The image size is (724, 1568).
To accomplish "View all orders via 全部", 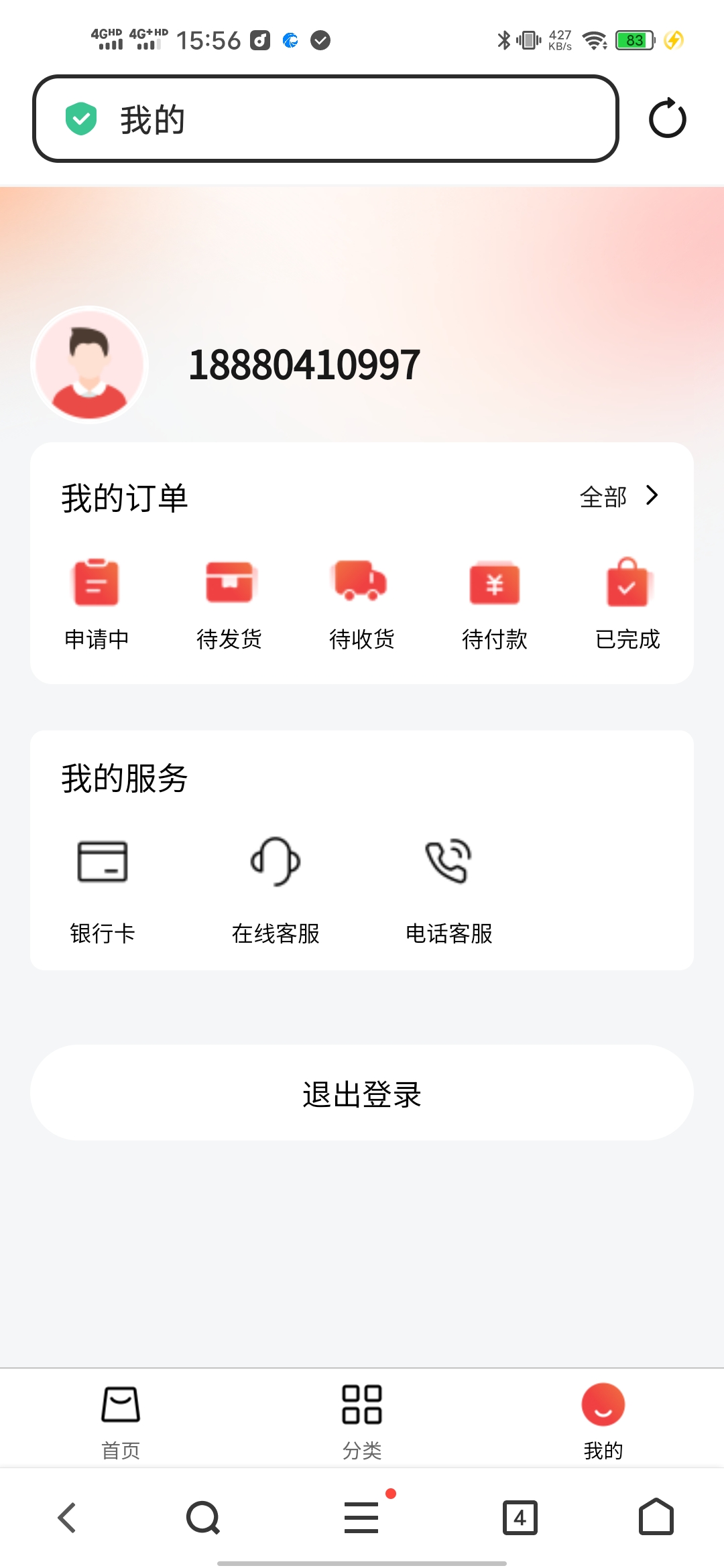I will coord(618,497).
